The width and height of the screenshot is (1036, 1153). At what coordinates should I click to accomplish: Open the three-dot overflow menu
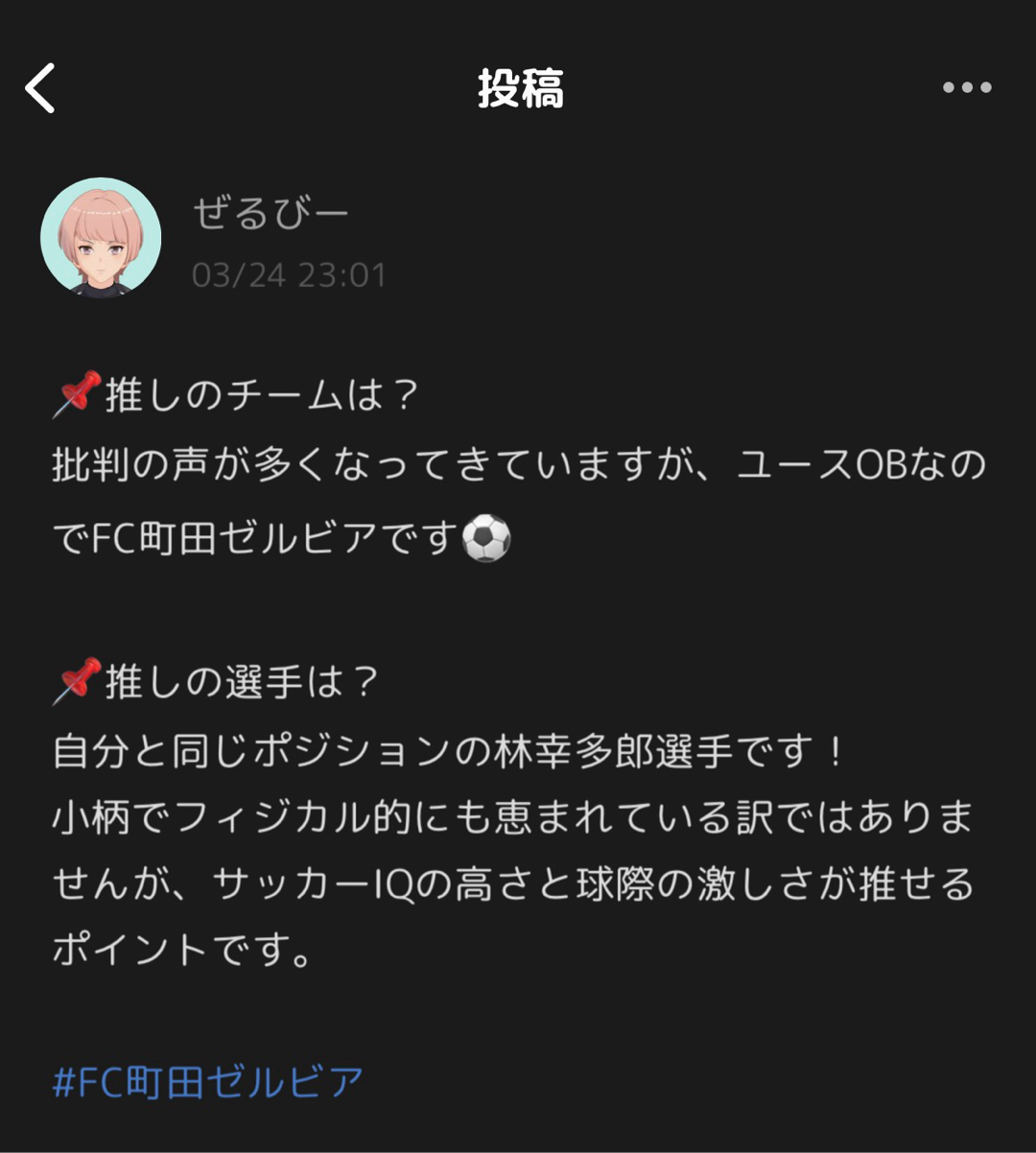point(966,88)
